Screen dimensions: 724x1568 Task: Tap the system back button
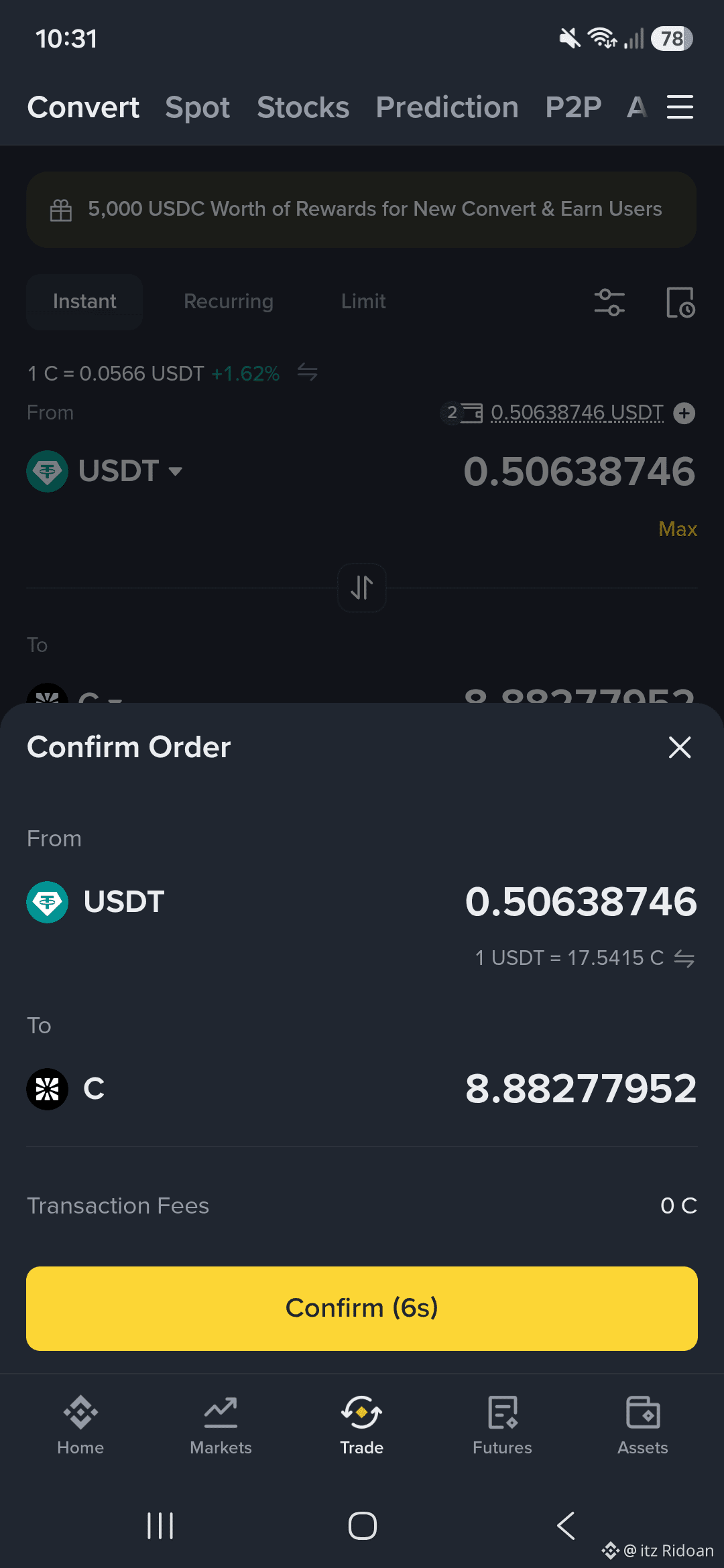566,1526
